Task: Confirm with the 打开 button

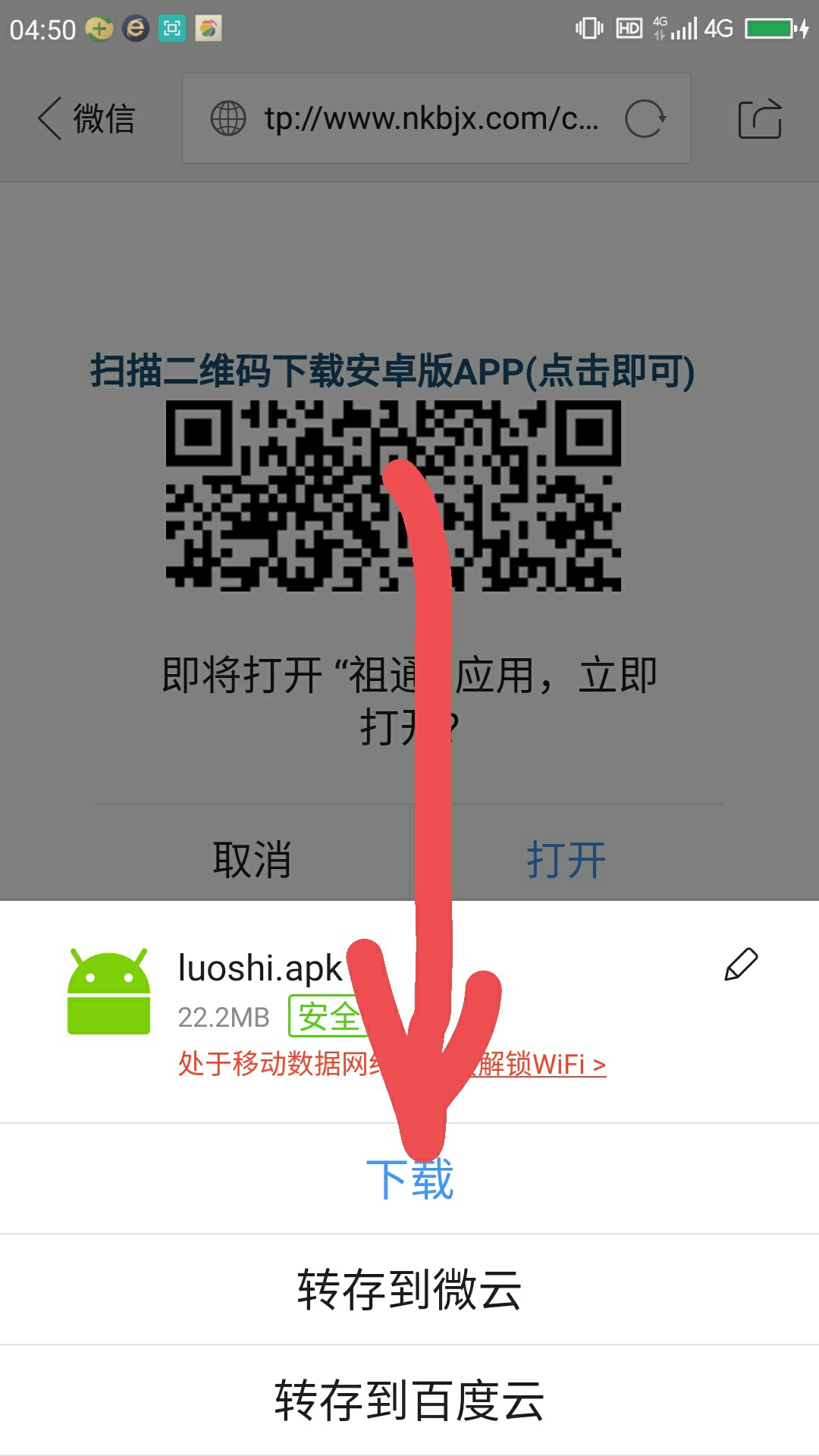Action: tap(566, 859)
